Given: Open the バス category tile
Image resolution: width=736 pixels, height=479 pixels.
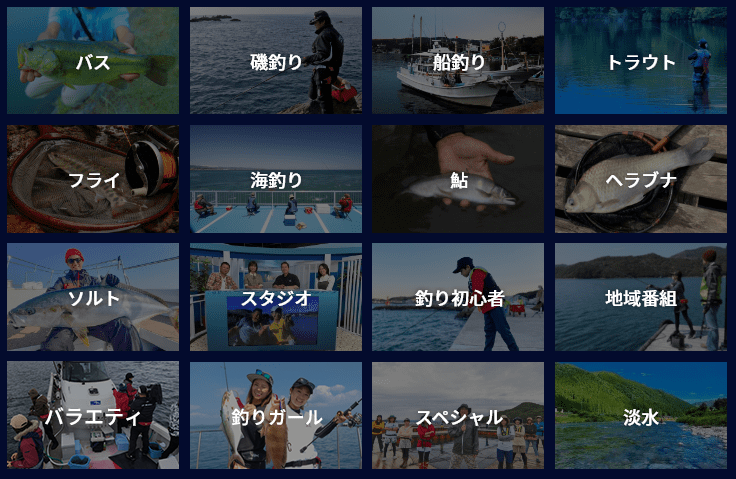Looking at the screenshot, I should click(x=93, y=61).
